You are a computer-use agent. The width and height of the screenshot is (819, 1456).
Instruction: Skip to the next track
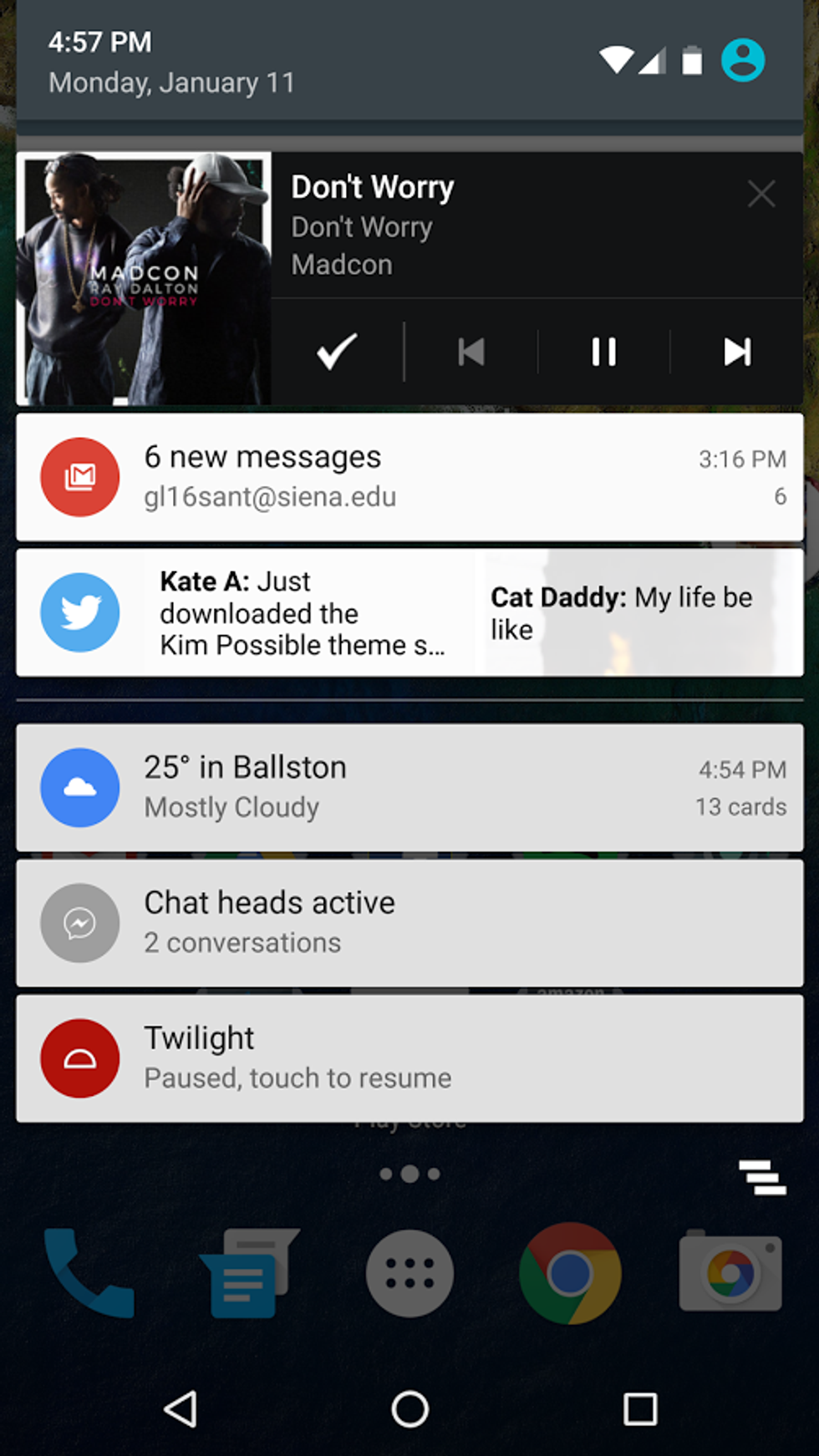737,352
